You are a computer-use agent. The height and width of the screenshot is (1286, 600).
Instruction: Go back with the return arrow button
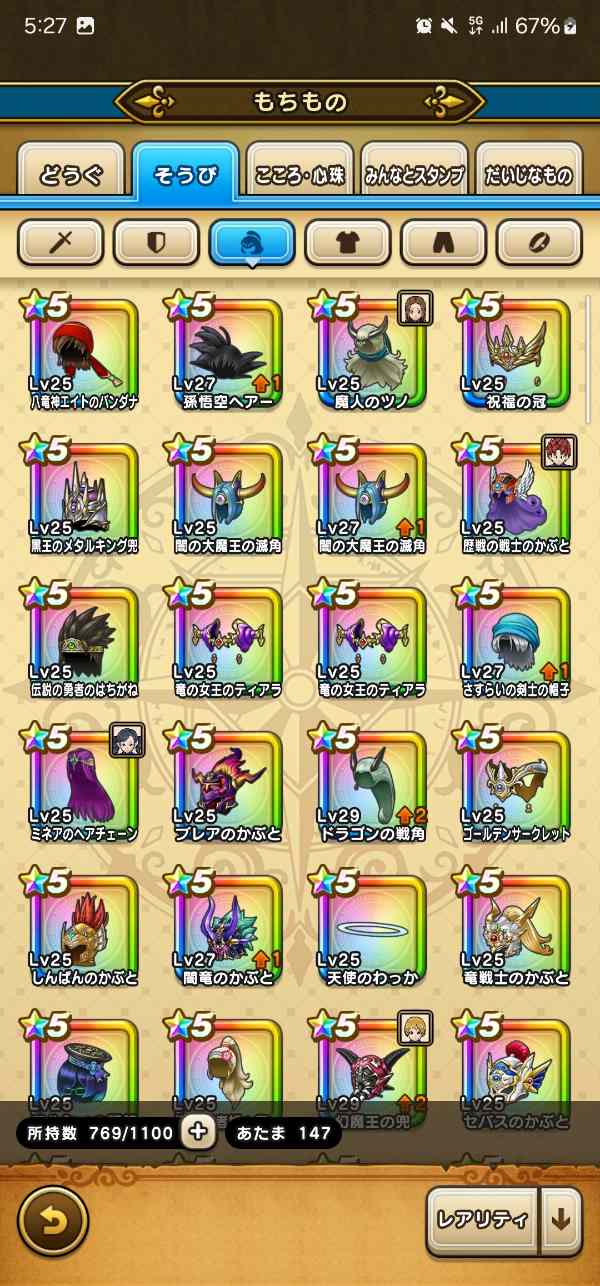53,1220
